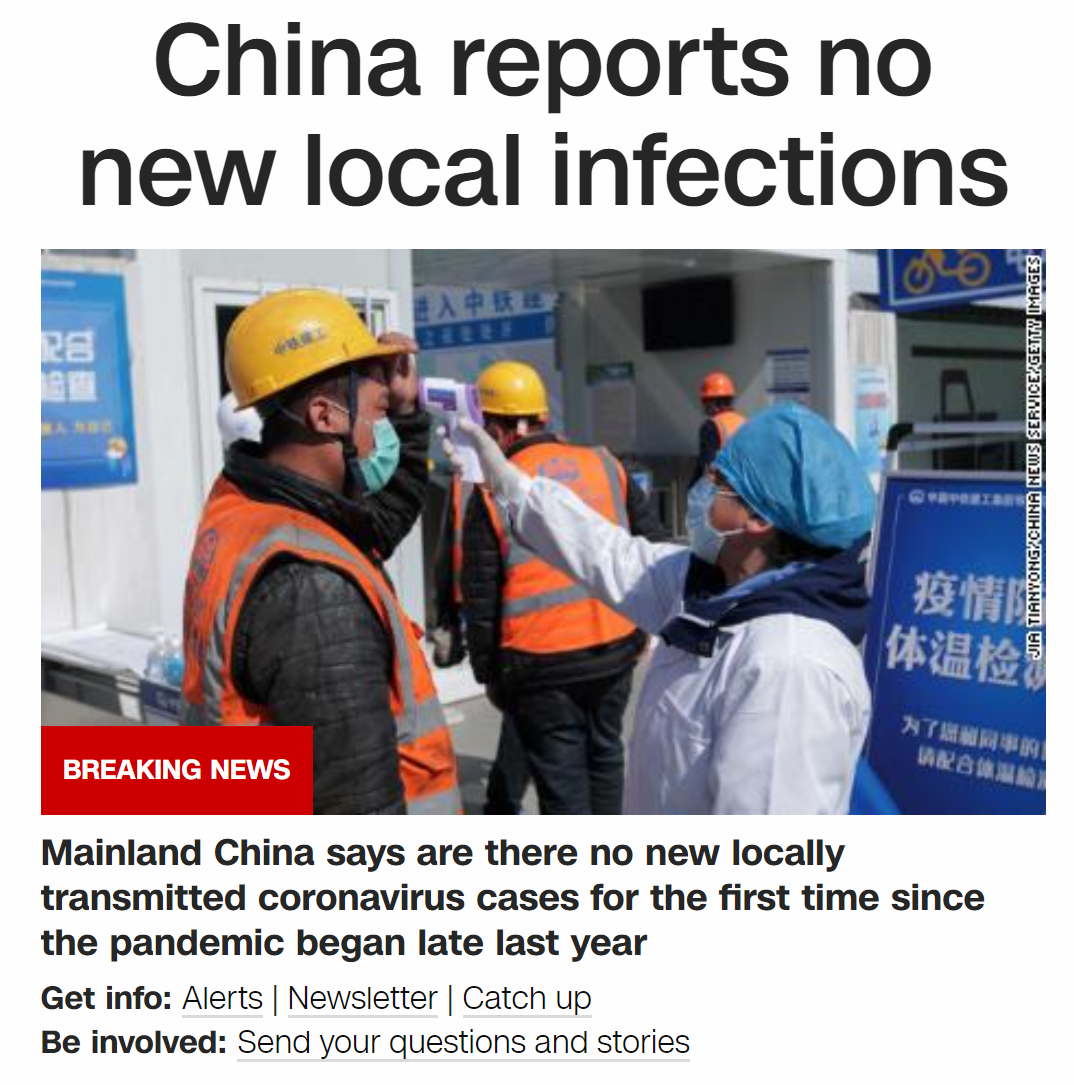Image resolution: width=1074 pixels, height=1085 pixels.
Task: Read the Mainland China coronavirus cases story
Action: coord(512,898)
